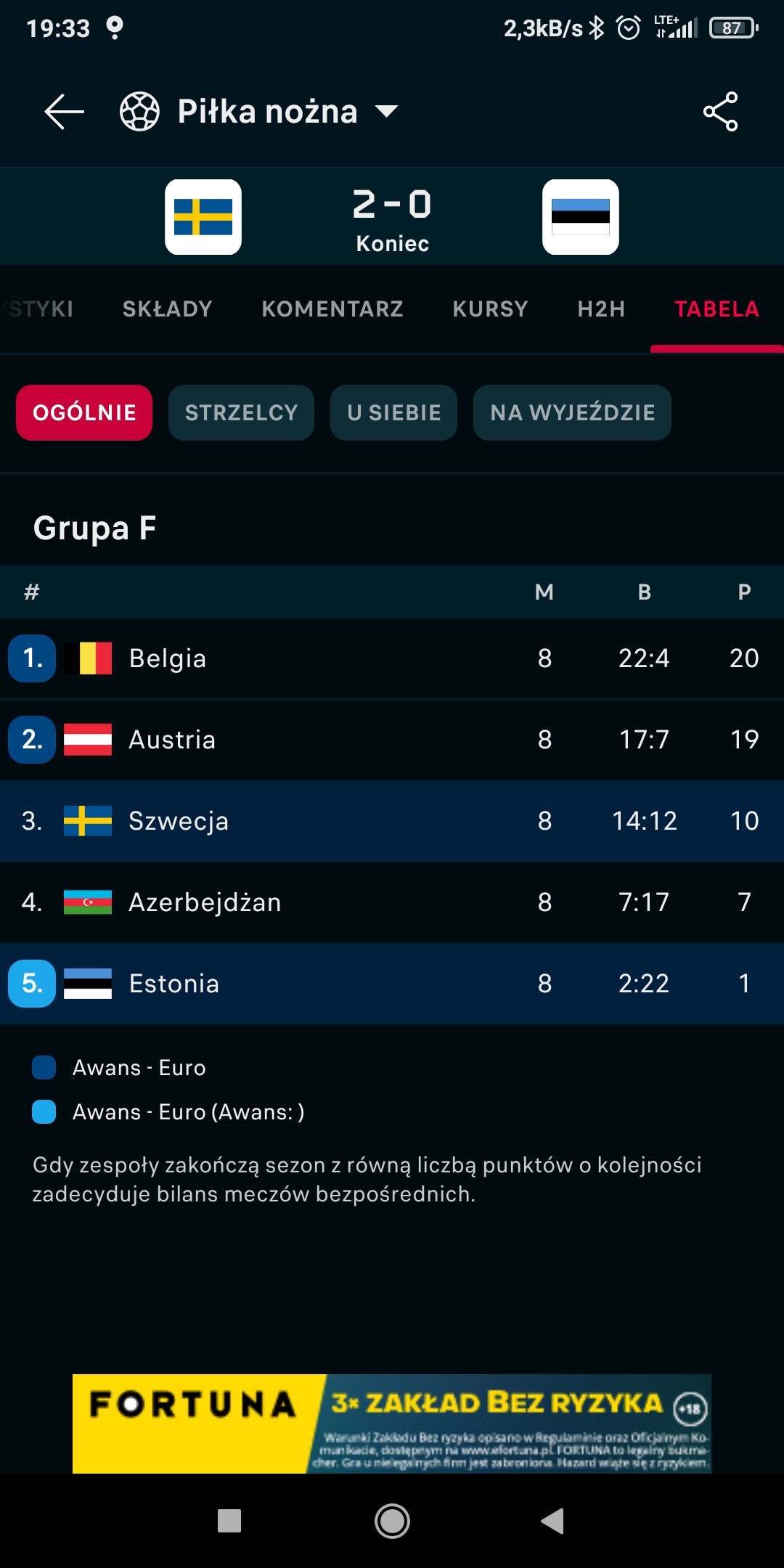The width and height of the screenshot is (784, 1568).
Task: Share this match
Action: click(720, 112)
